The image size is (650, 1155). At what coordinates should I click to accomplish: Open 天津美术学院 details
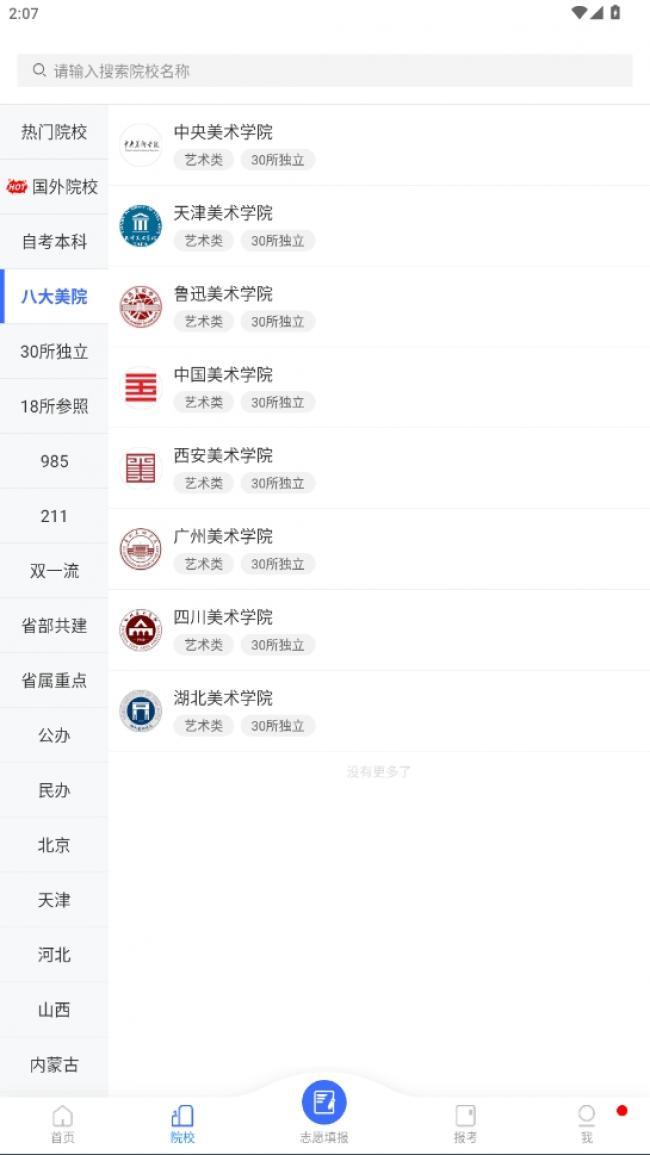click(379, 226)
